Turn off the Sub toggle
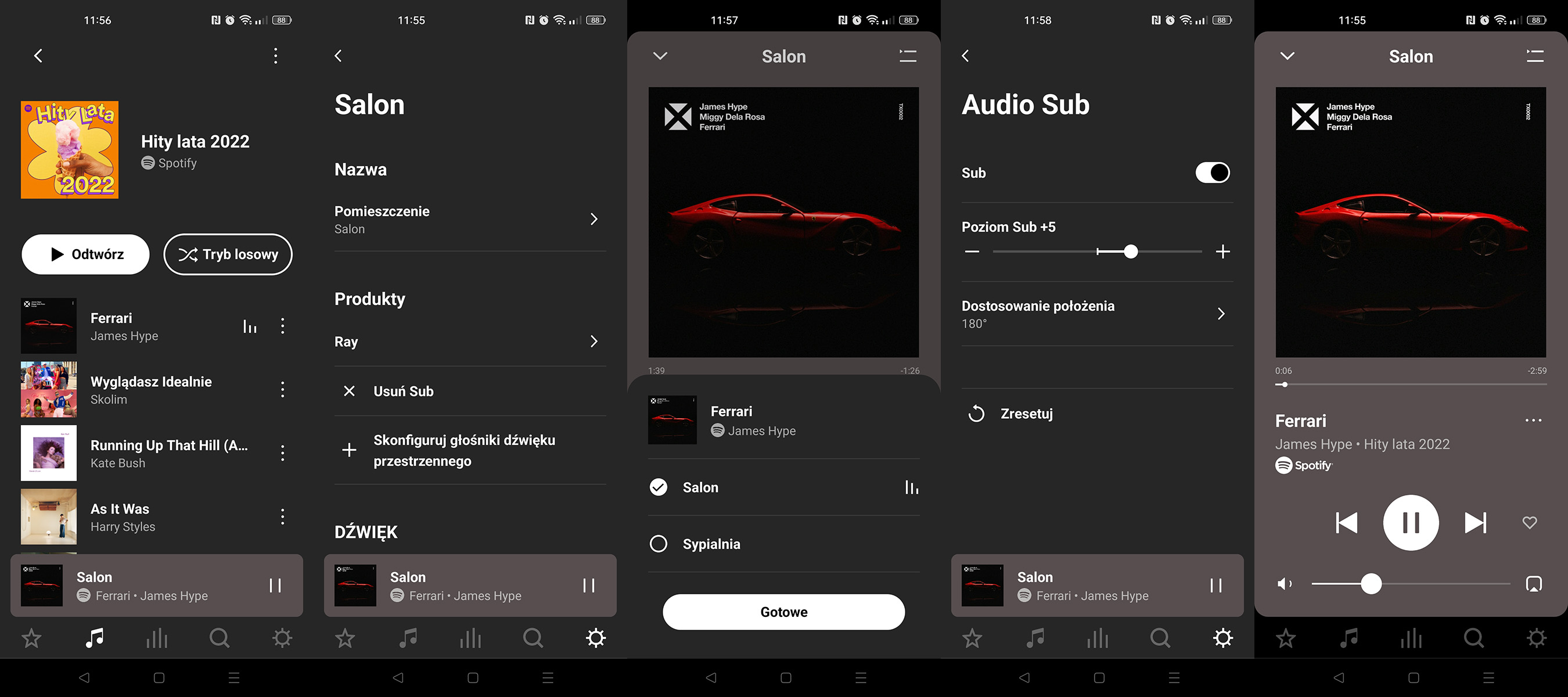 1212,173
